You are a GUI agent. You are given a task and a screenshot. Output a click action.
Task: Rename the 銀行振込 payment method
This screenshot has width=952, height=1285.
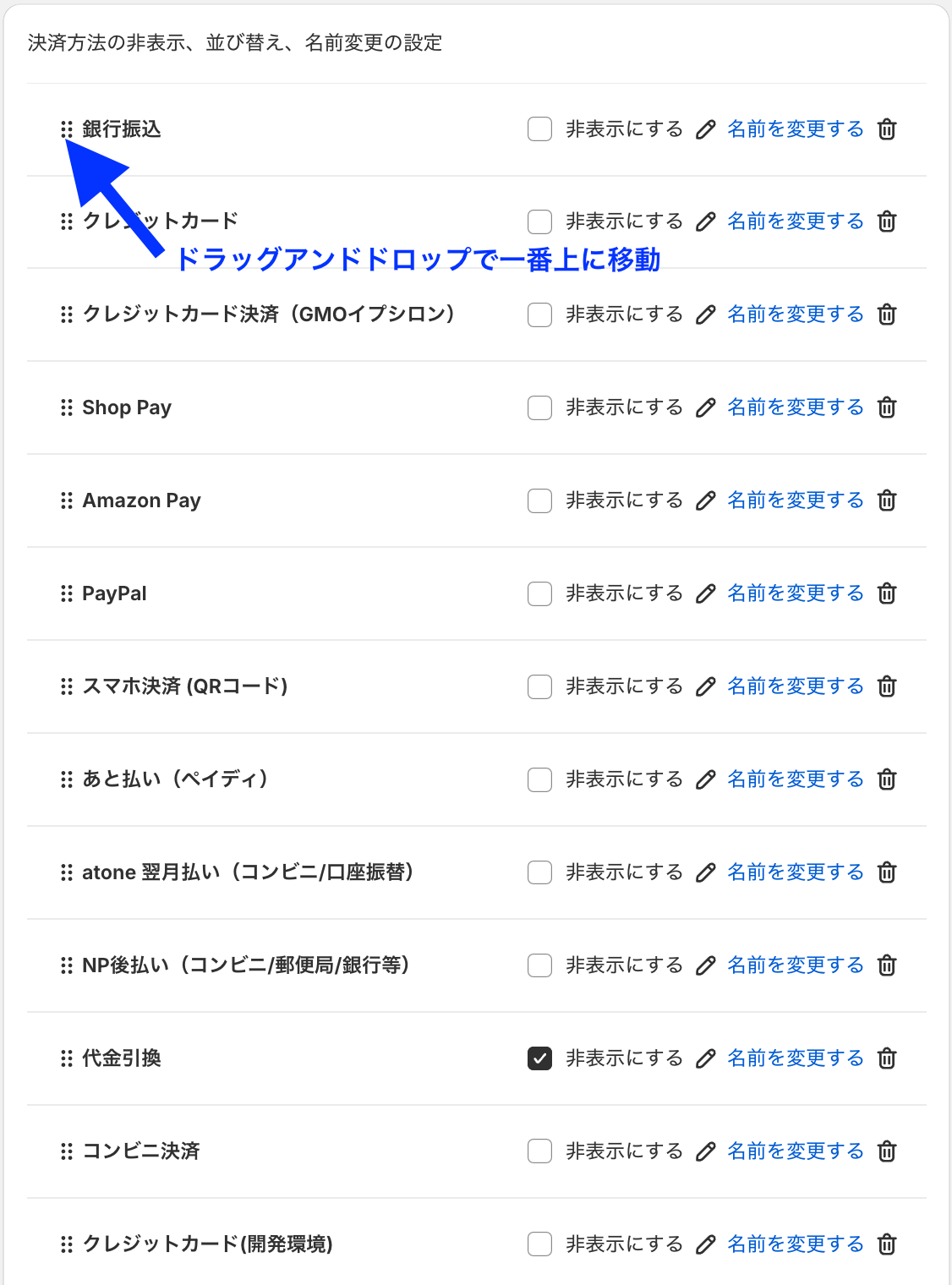pos(795,129)
